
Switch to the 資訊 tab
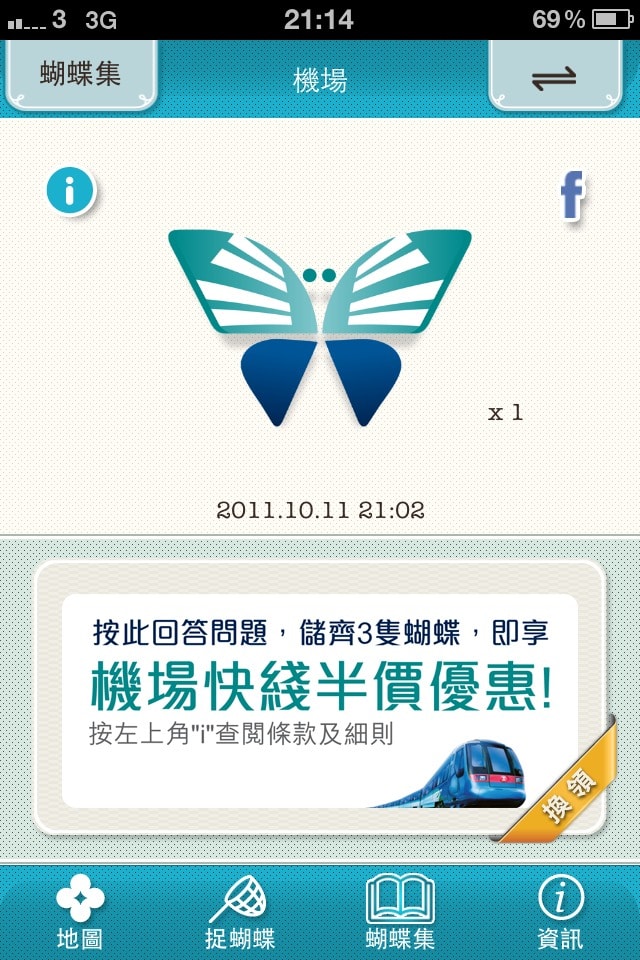(x=560, y=912)
